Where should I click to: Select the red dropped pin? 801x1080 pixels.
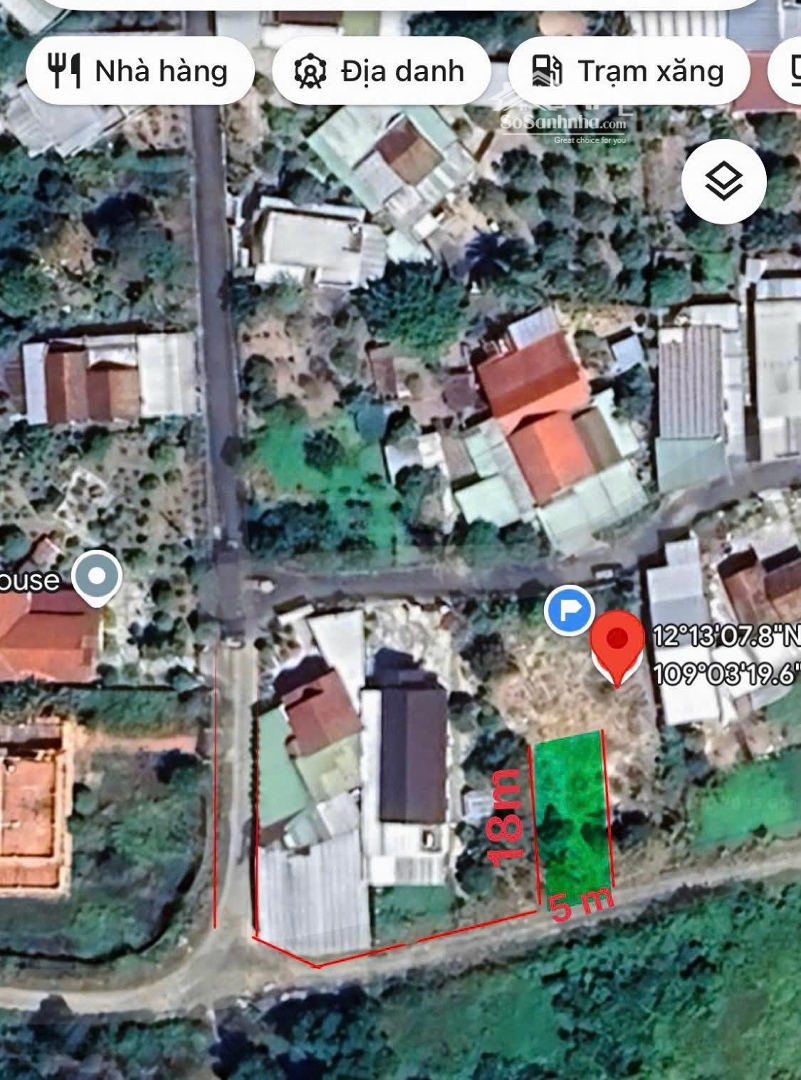[618, 645]
